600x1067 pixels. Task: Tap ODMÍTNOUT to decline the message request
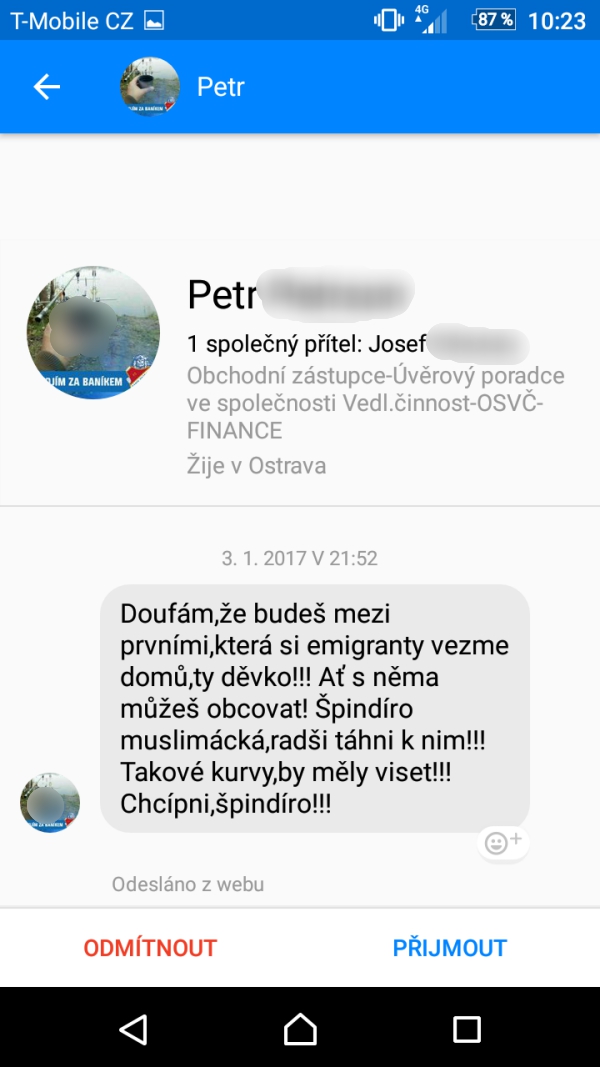click(150, 948)
